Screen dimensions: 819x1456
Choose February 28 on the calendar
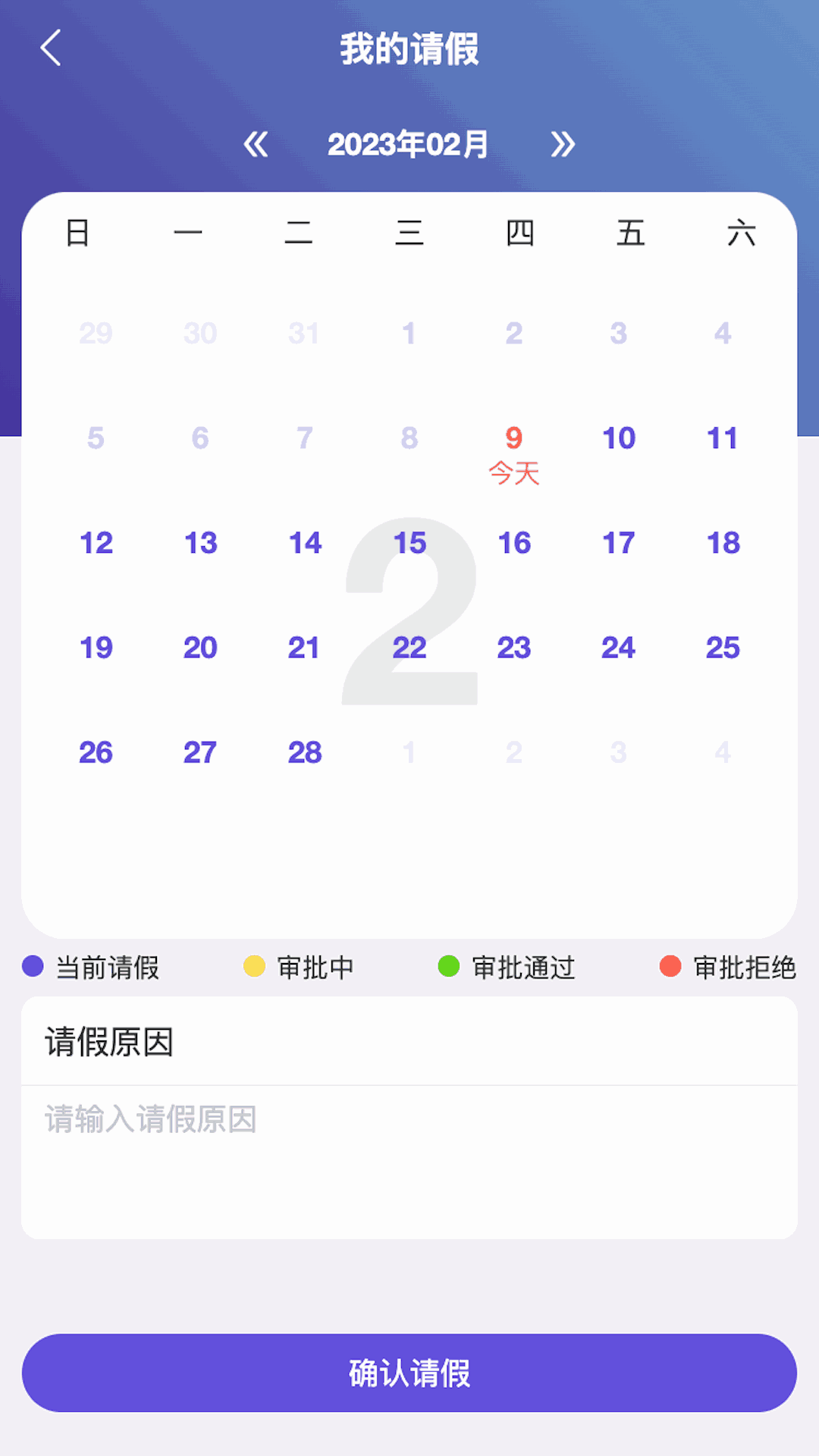[x=305, y=752]
